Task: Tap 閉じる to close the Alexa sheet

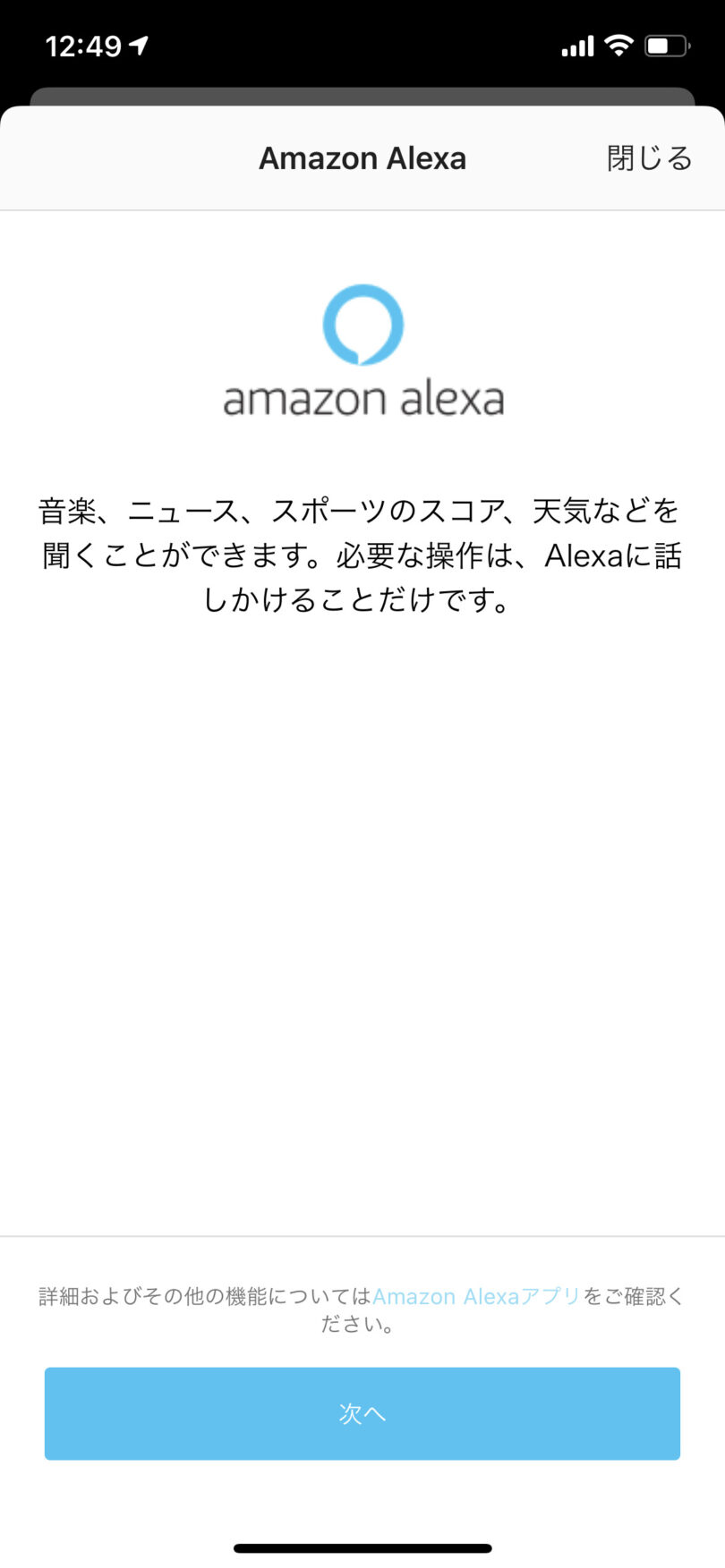Action: tap(650, 158)
